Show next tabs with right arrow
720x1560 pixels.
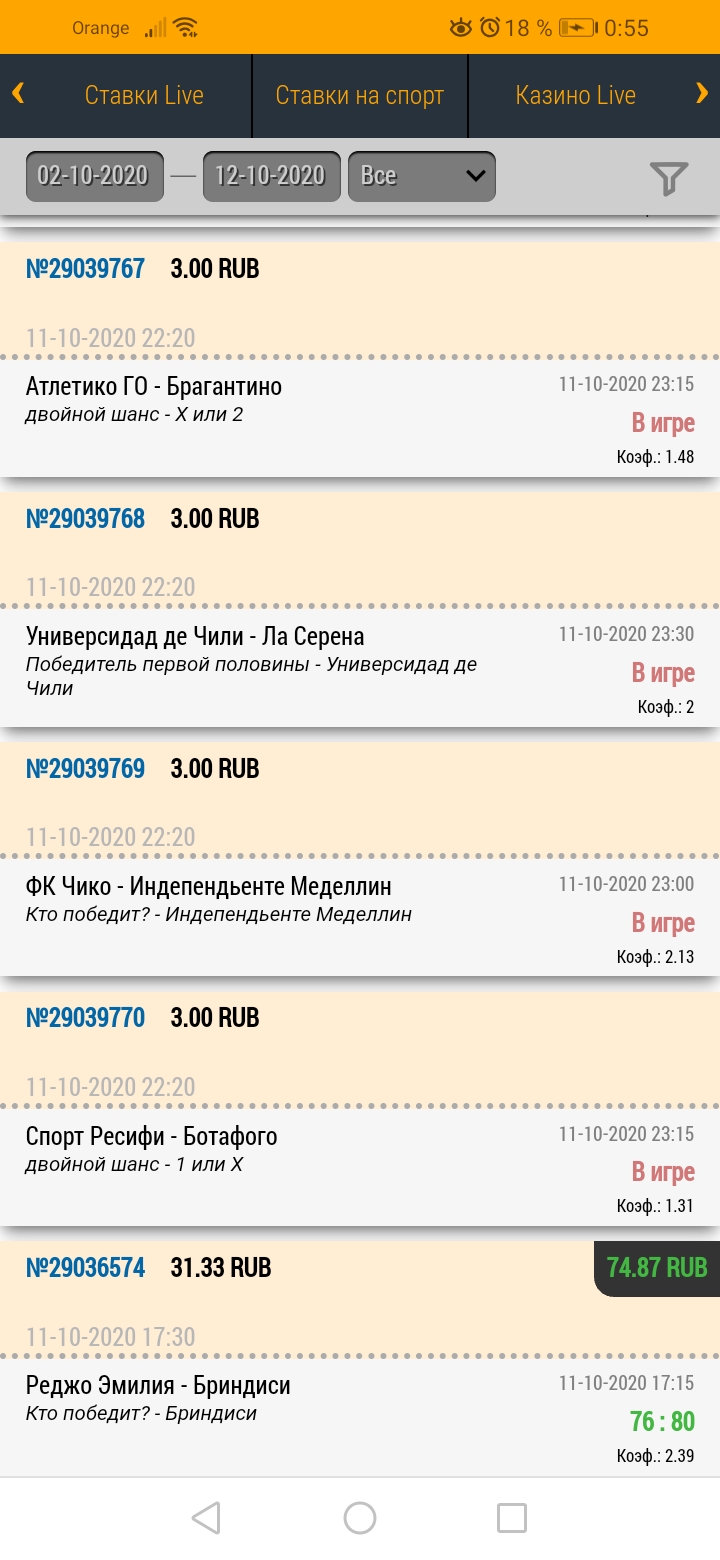click(701, 94)
